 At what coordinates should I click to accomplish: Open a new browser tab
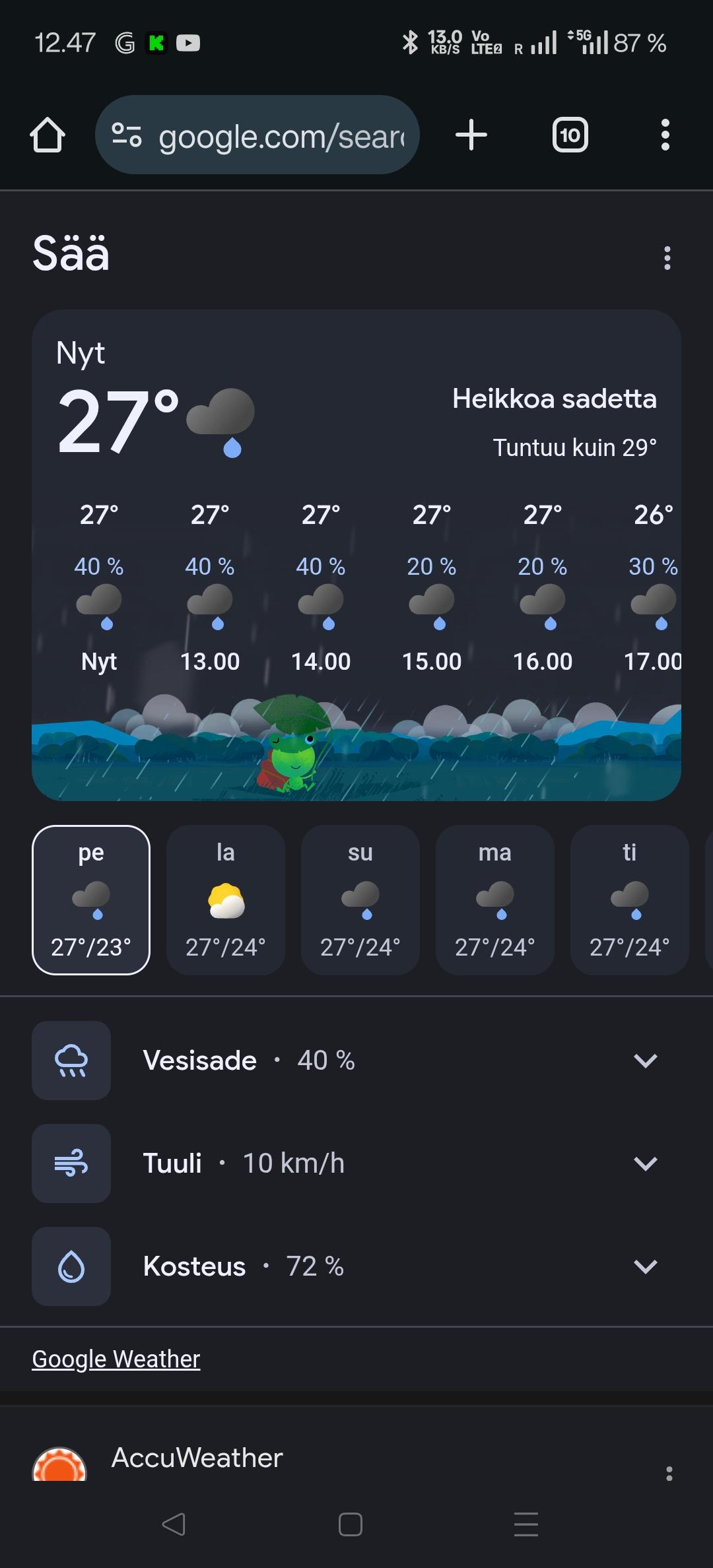pos(471,135)
